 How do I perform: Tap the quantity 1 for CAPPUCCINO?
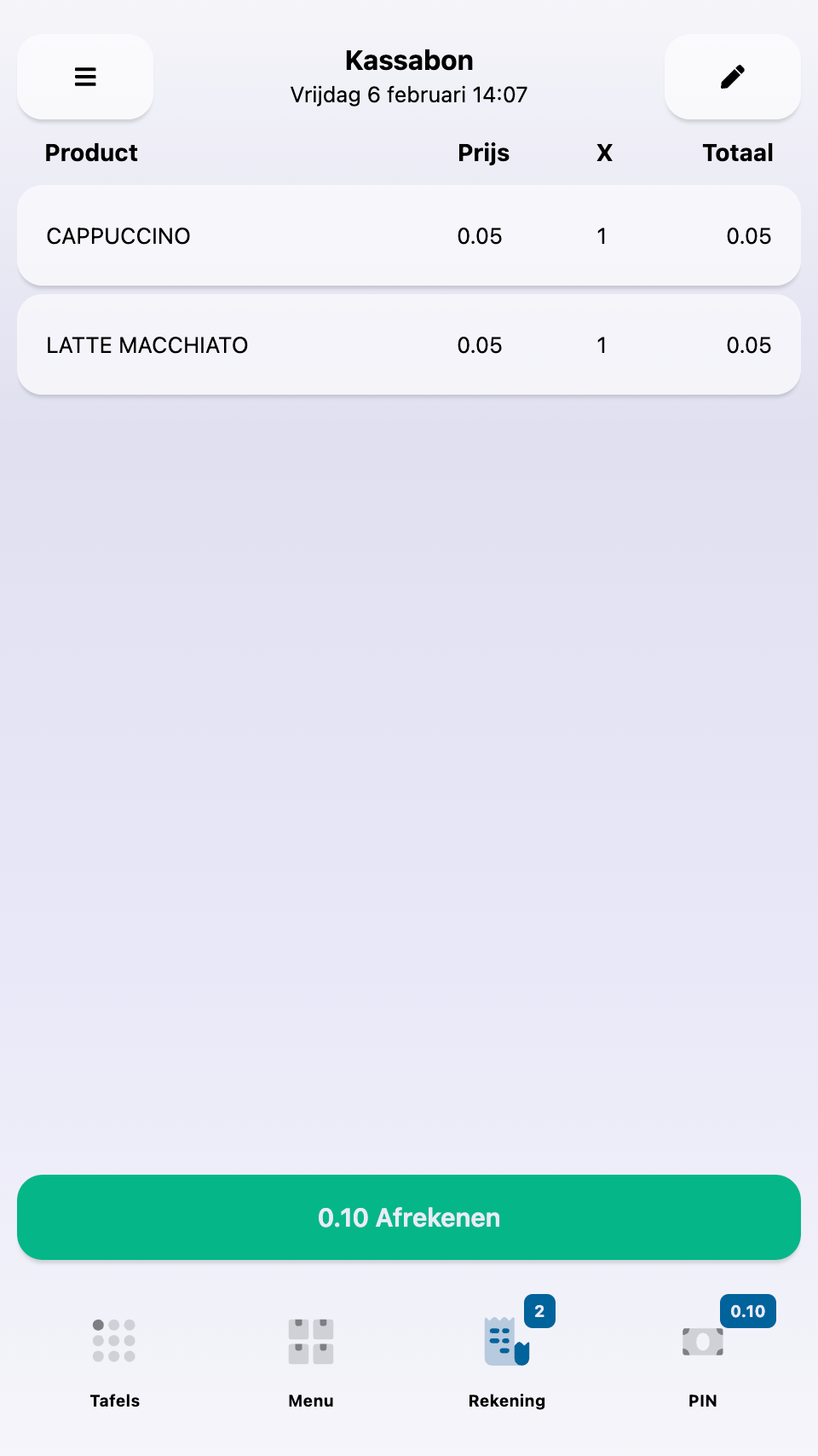tap(602, 236)
